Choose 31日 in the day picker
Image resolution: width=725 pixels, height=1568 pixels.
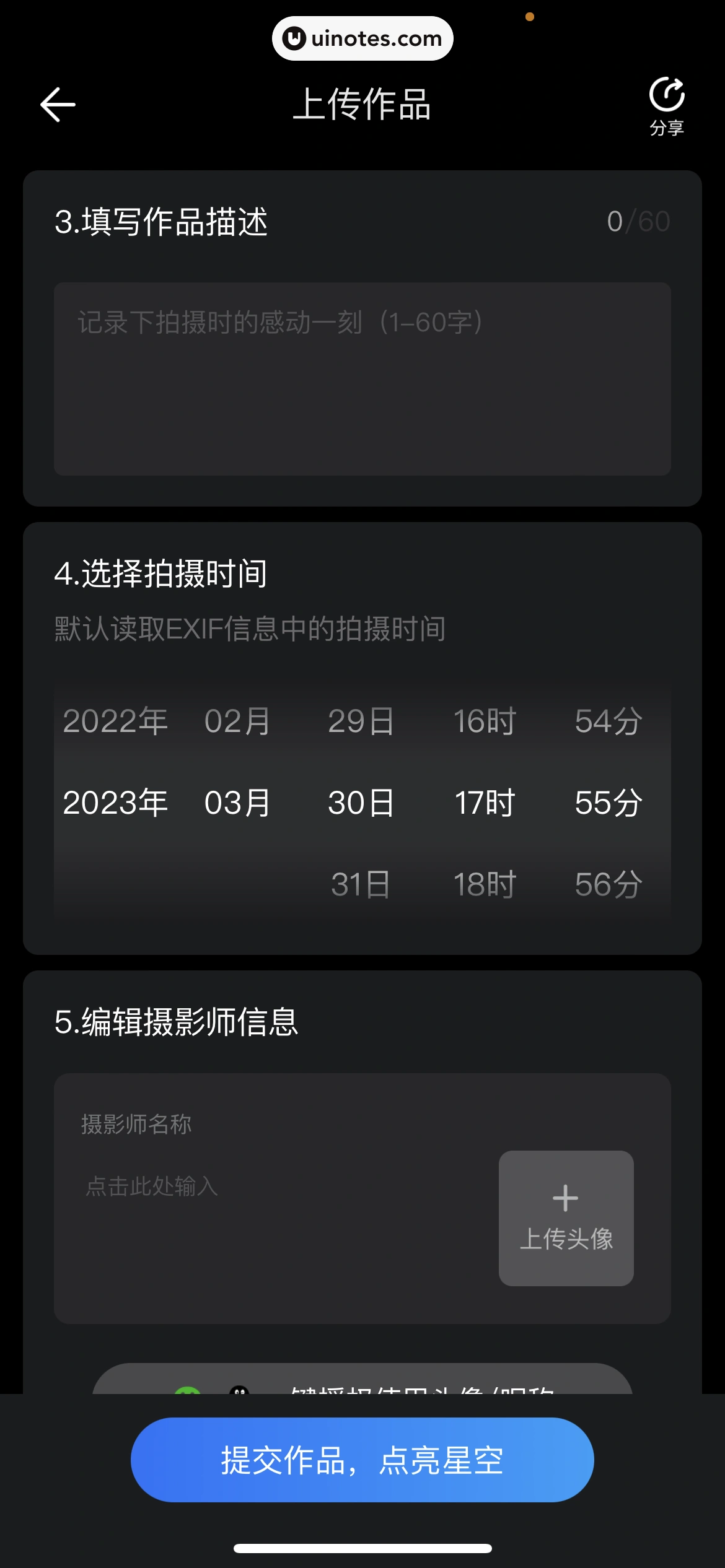click(x=360, y=884)
